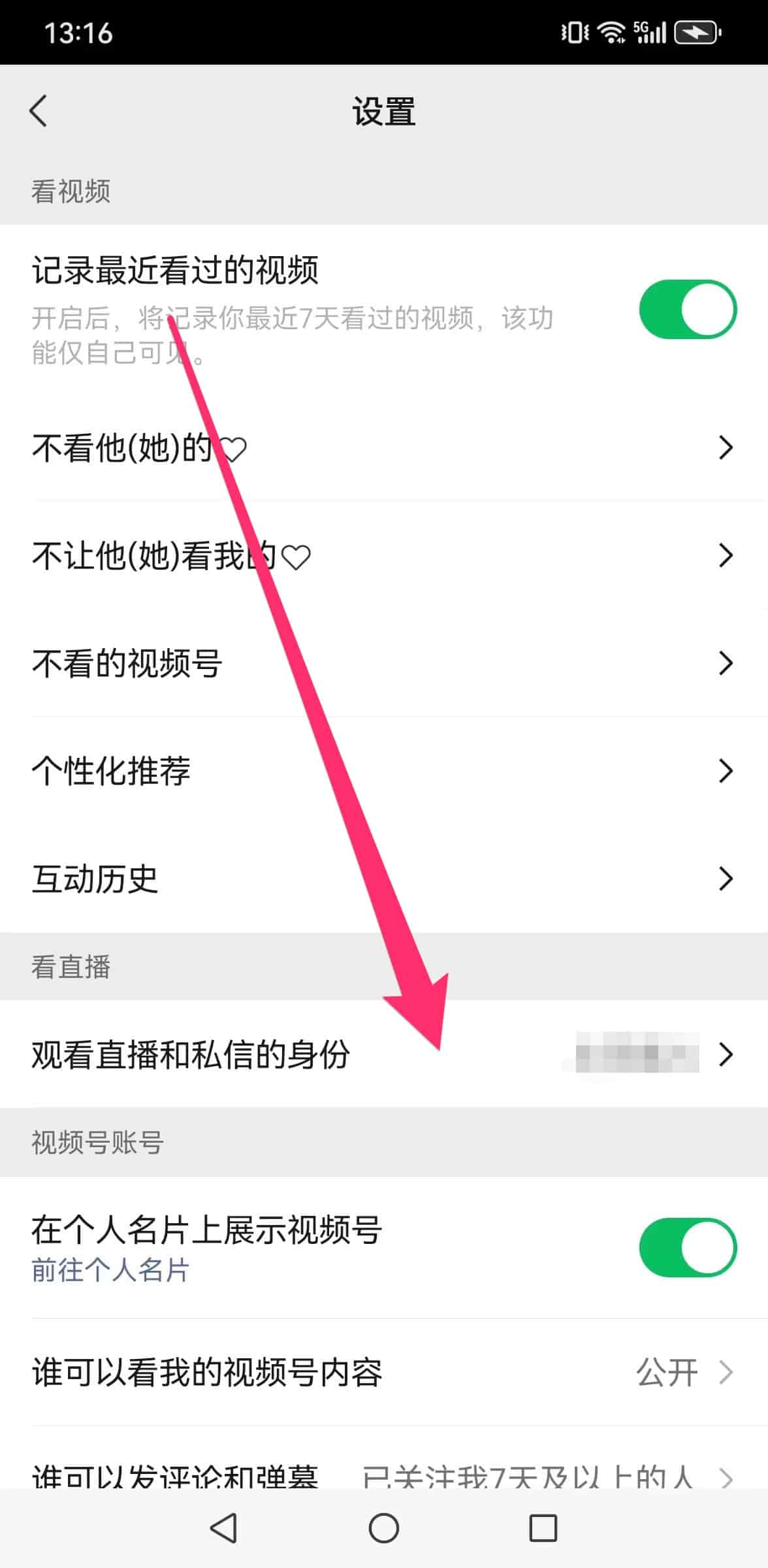Open 不看他(她)的 list
The width and height of the screenshot is (768, 1568).
[x=384, y=448]
